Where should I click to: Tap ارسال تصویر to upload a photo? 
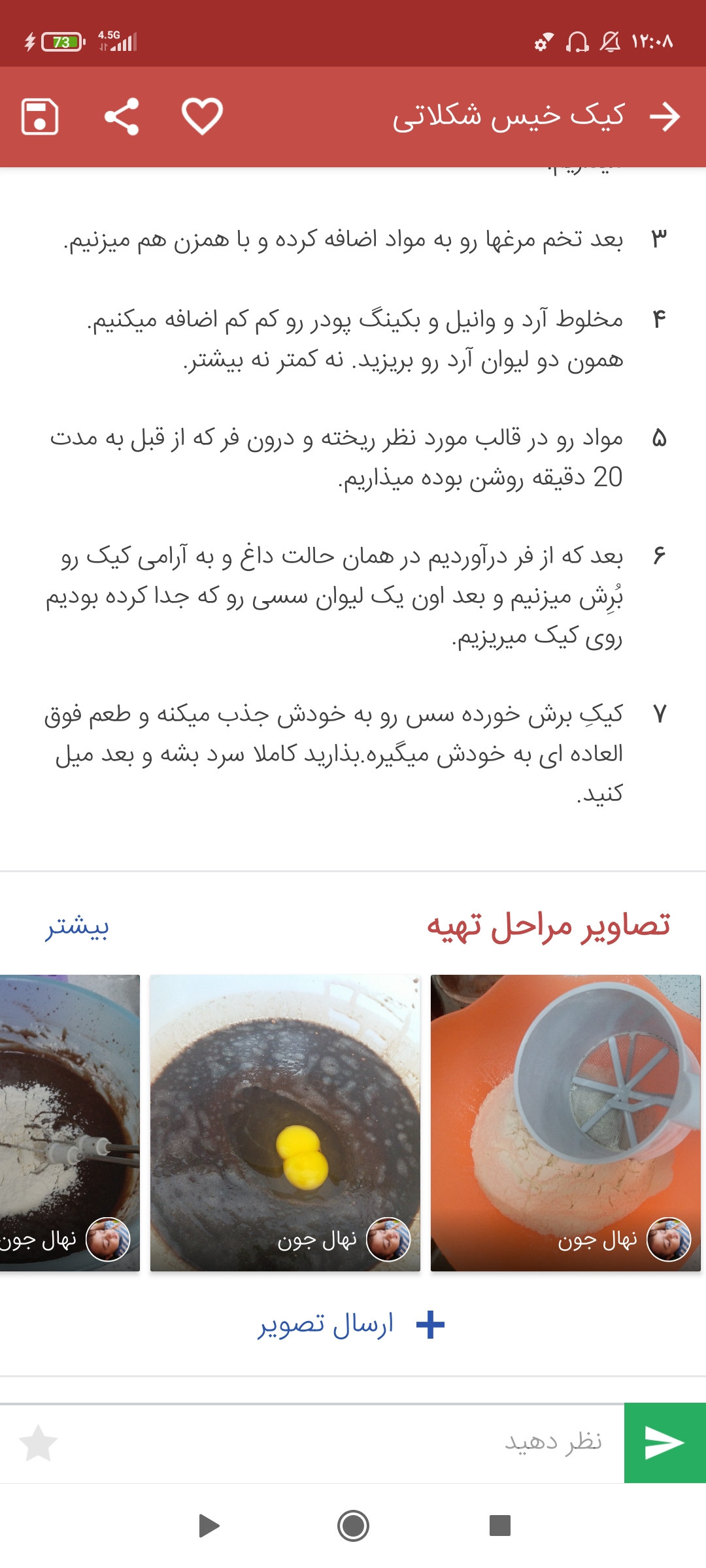tap(352, 1325)
